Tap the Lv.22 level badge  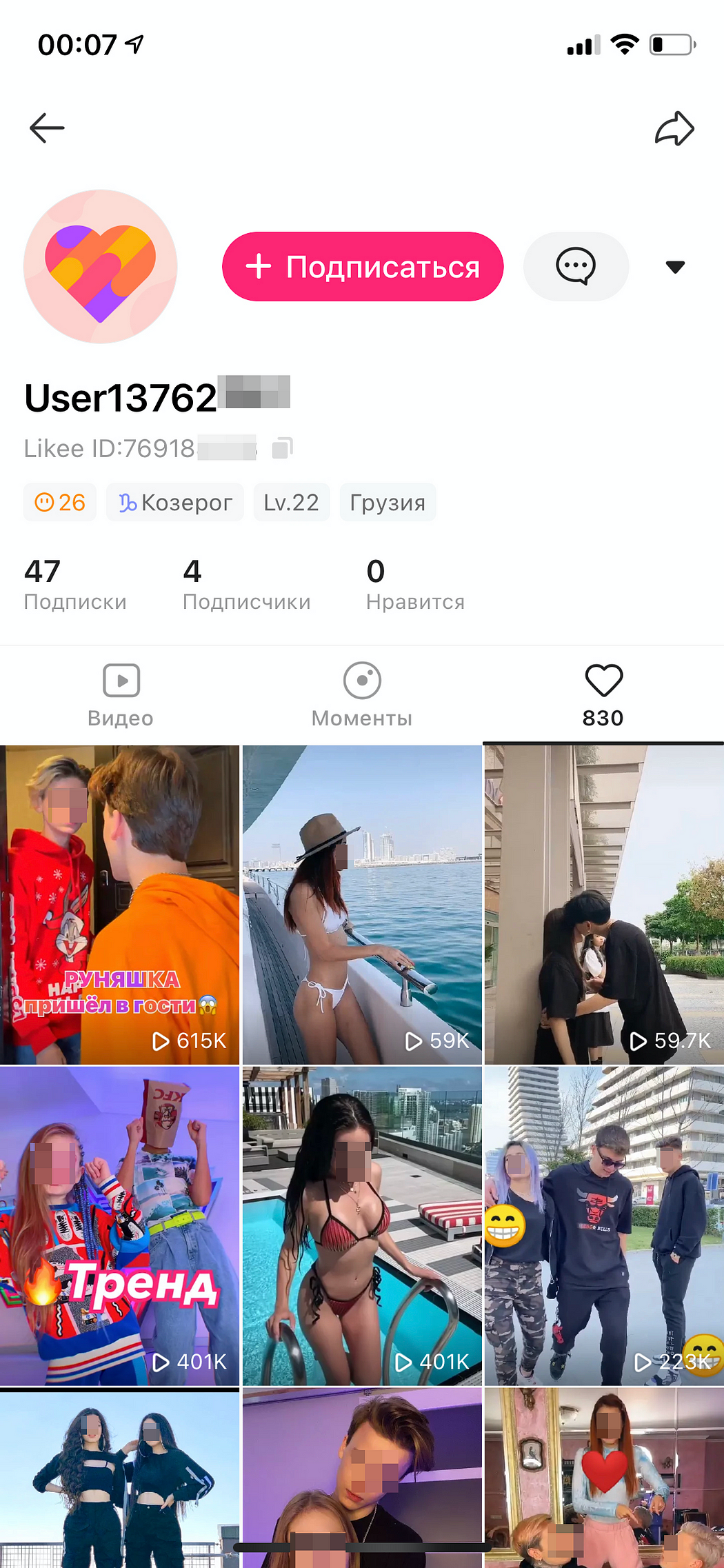coord(292,503)
